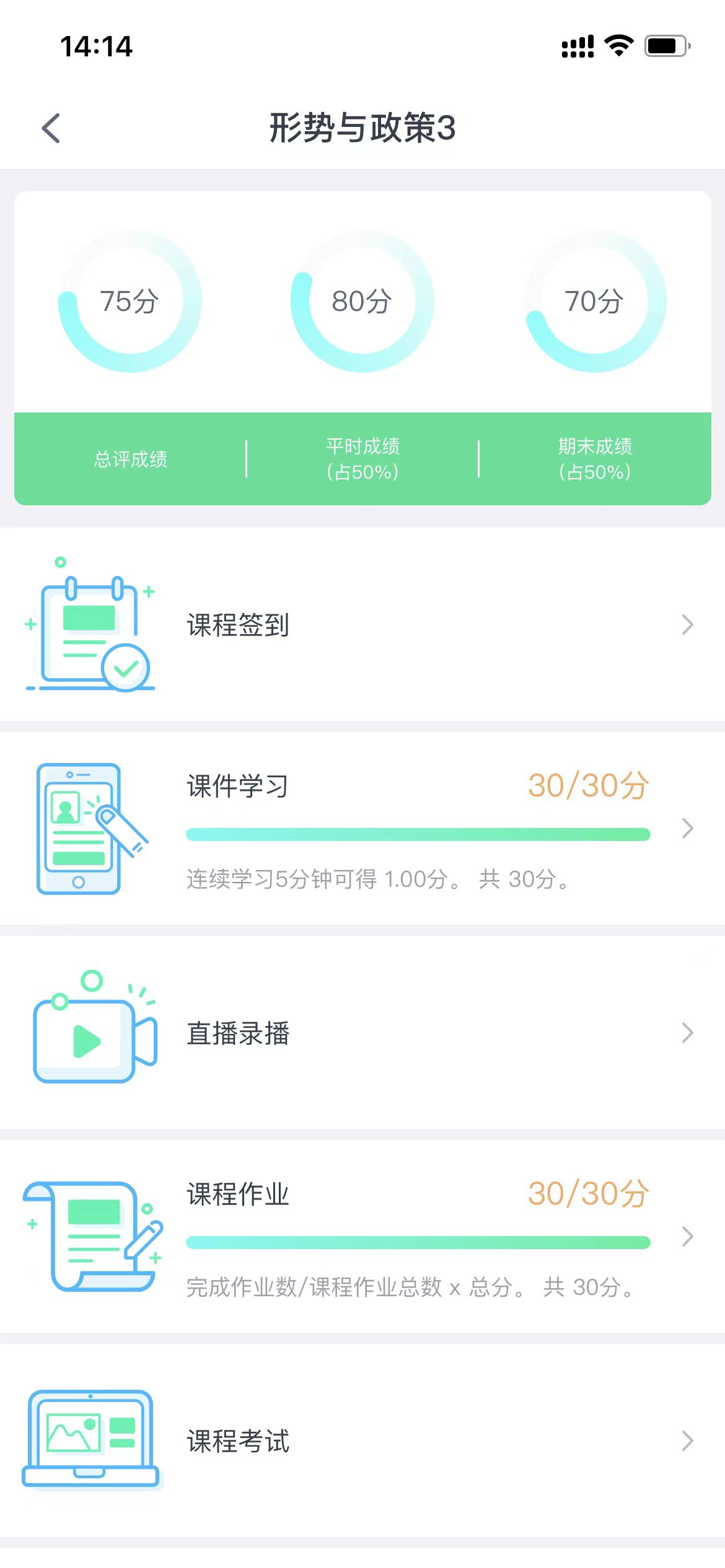Click the Wi-Fi status icon
The height and width of the screenshot is (1568, 725).
618,45
